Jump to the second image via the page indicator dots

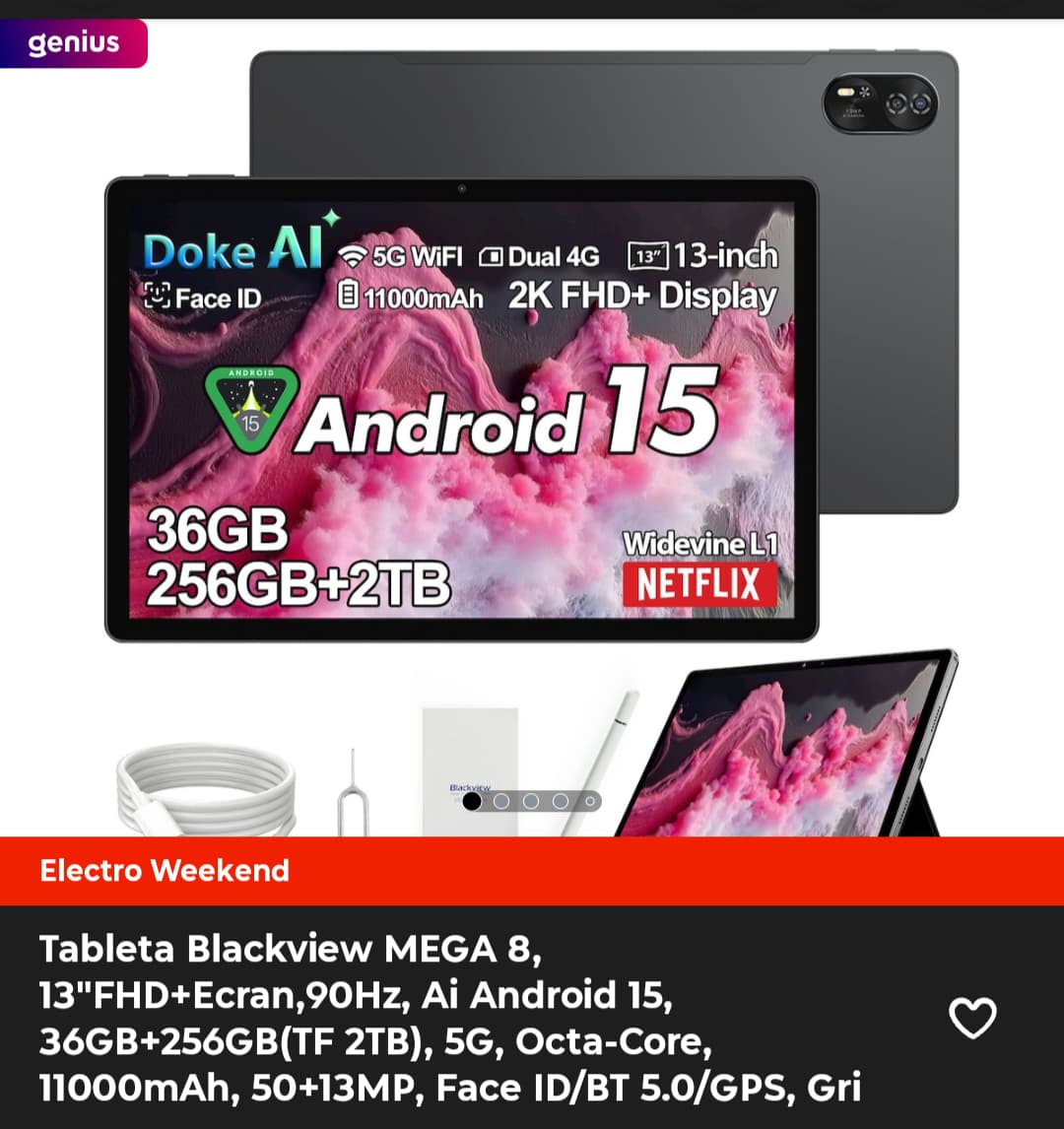pyautogui.click(x=501, y=801)
